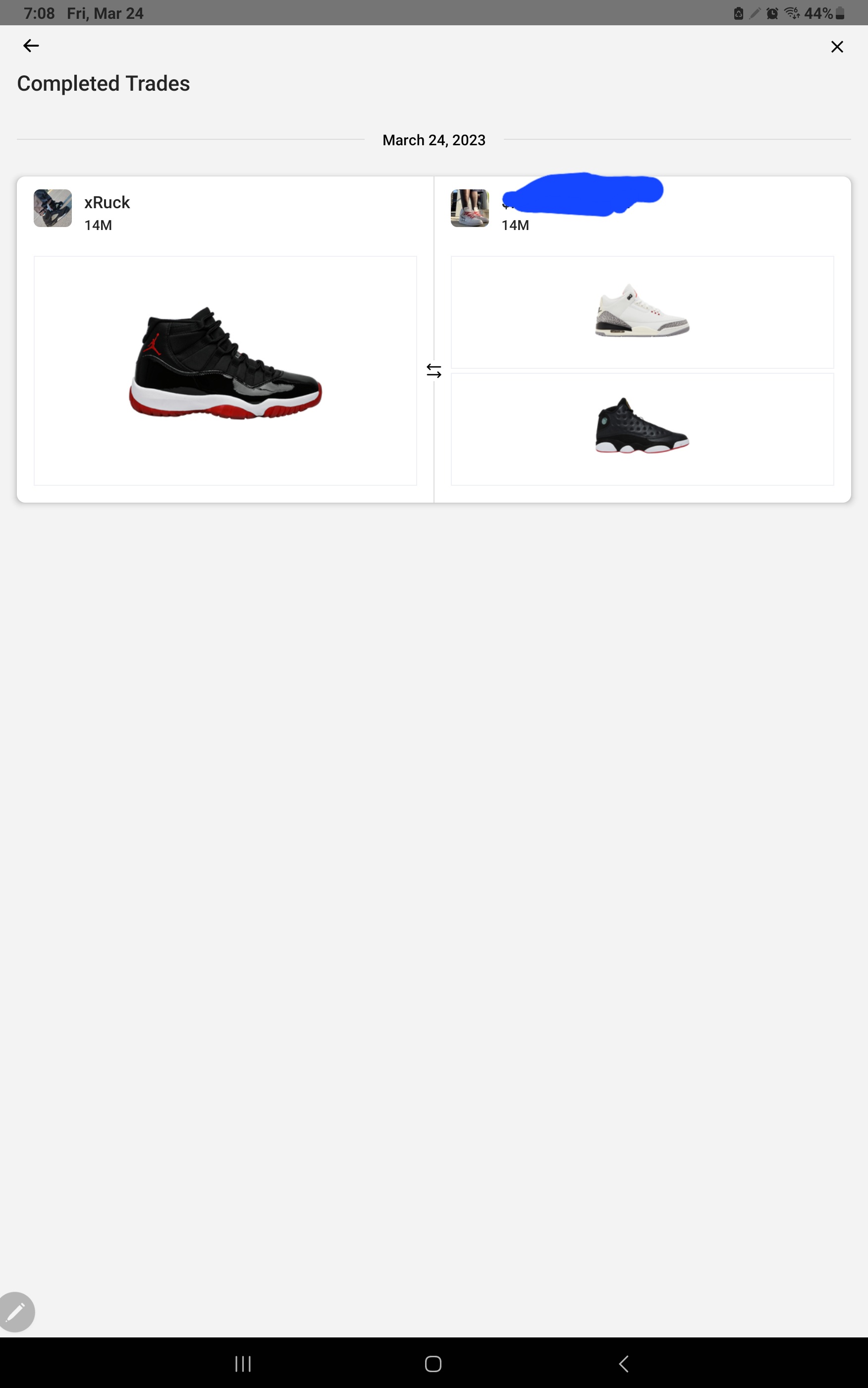The width and height of the screenshot is (868, 1388).
Task: Open the black and red Jordan 11 tile
Action: [x=225, y=370]
